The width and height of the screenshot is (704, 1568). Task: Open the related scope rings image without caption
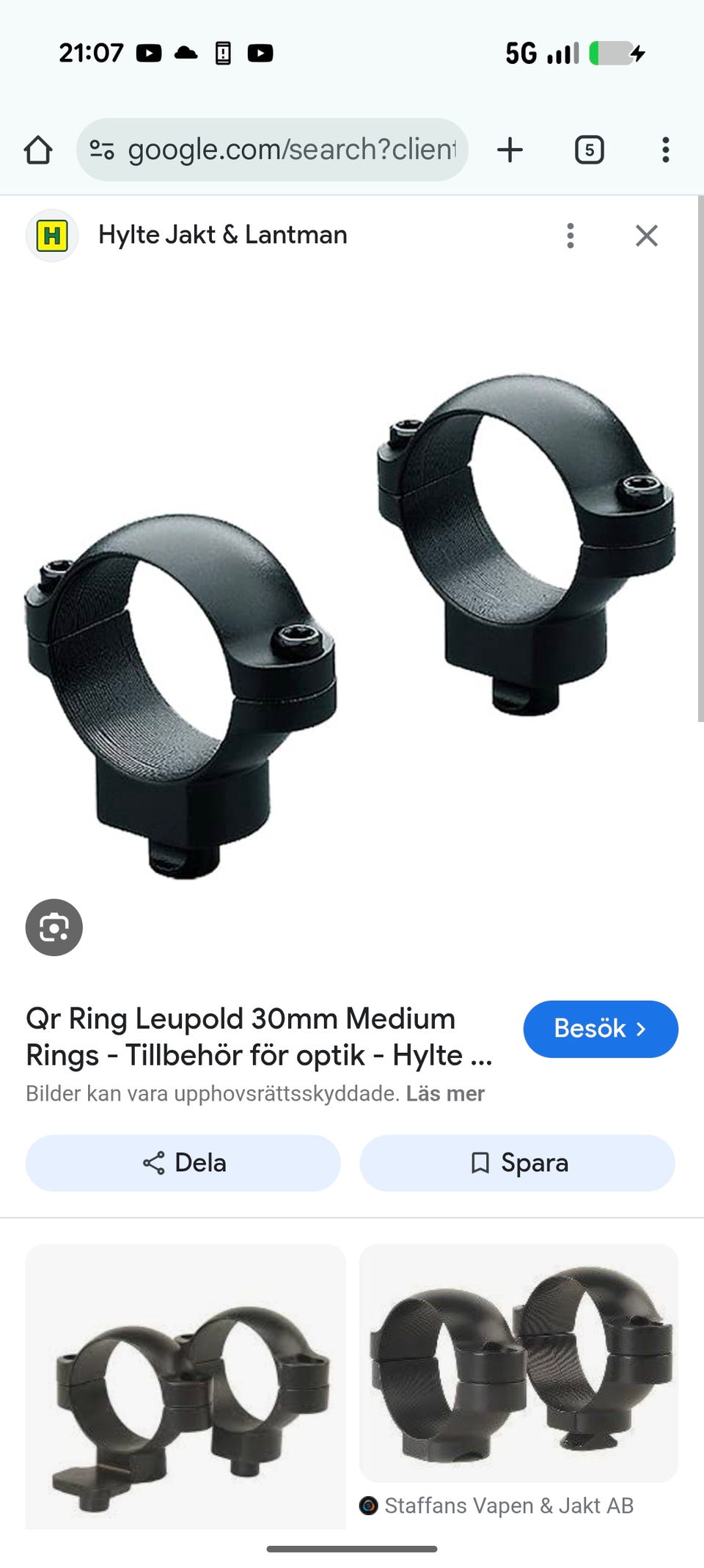[186, 1387]
